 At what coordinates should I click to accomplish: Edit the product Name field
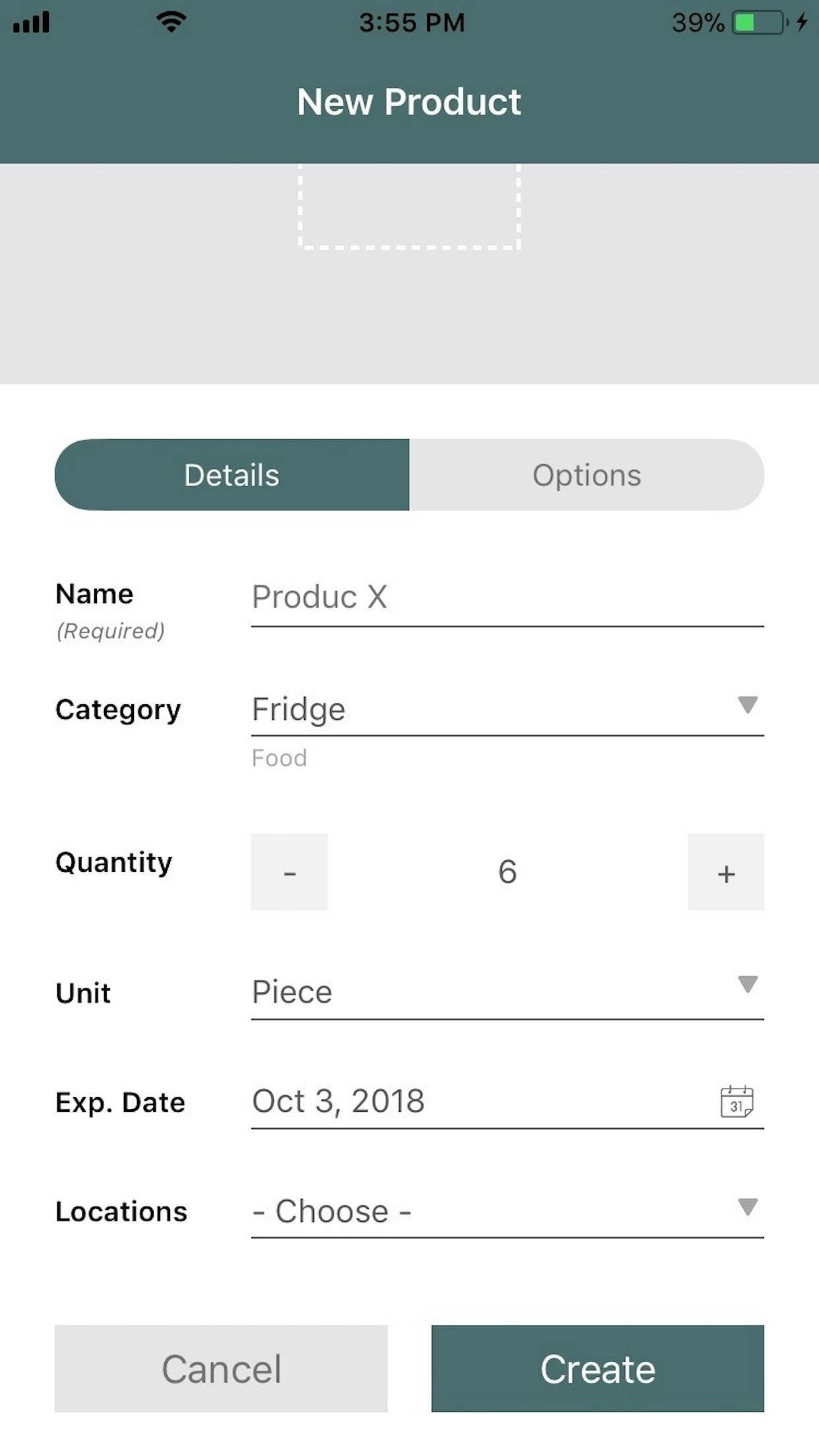click(506, 597)
